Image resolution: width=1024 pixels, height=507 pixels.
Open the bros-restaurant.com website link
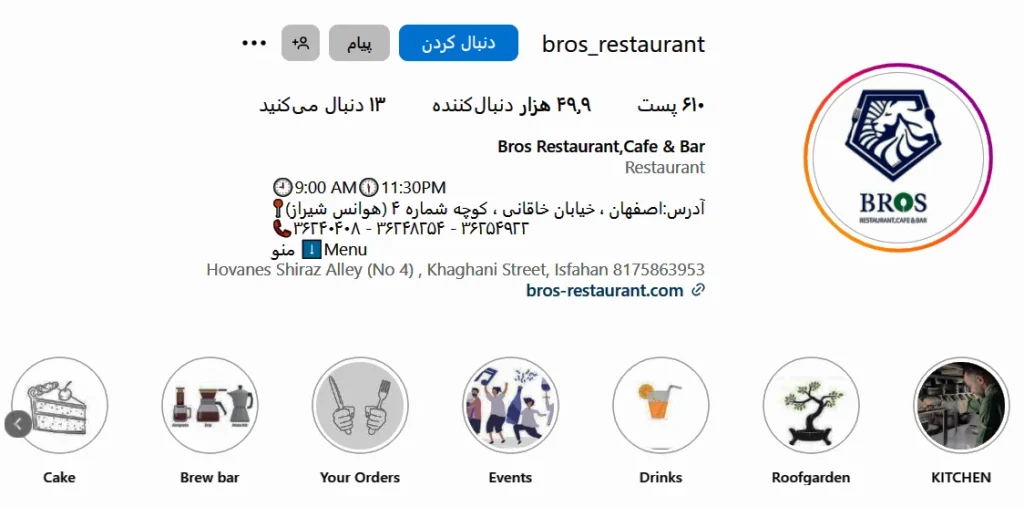click(x=605, y=291)
